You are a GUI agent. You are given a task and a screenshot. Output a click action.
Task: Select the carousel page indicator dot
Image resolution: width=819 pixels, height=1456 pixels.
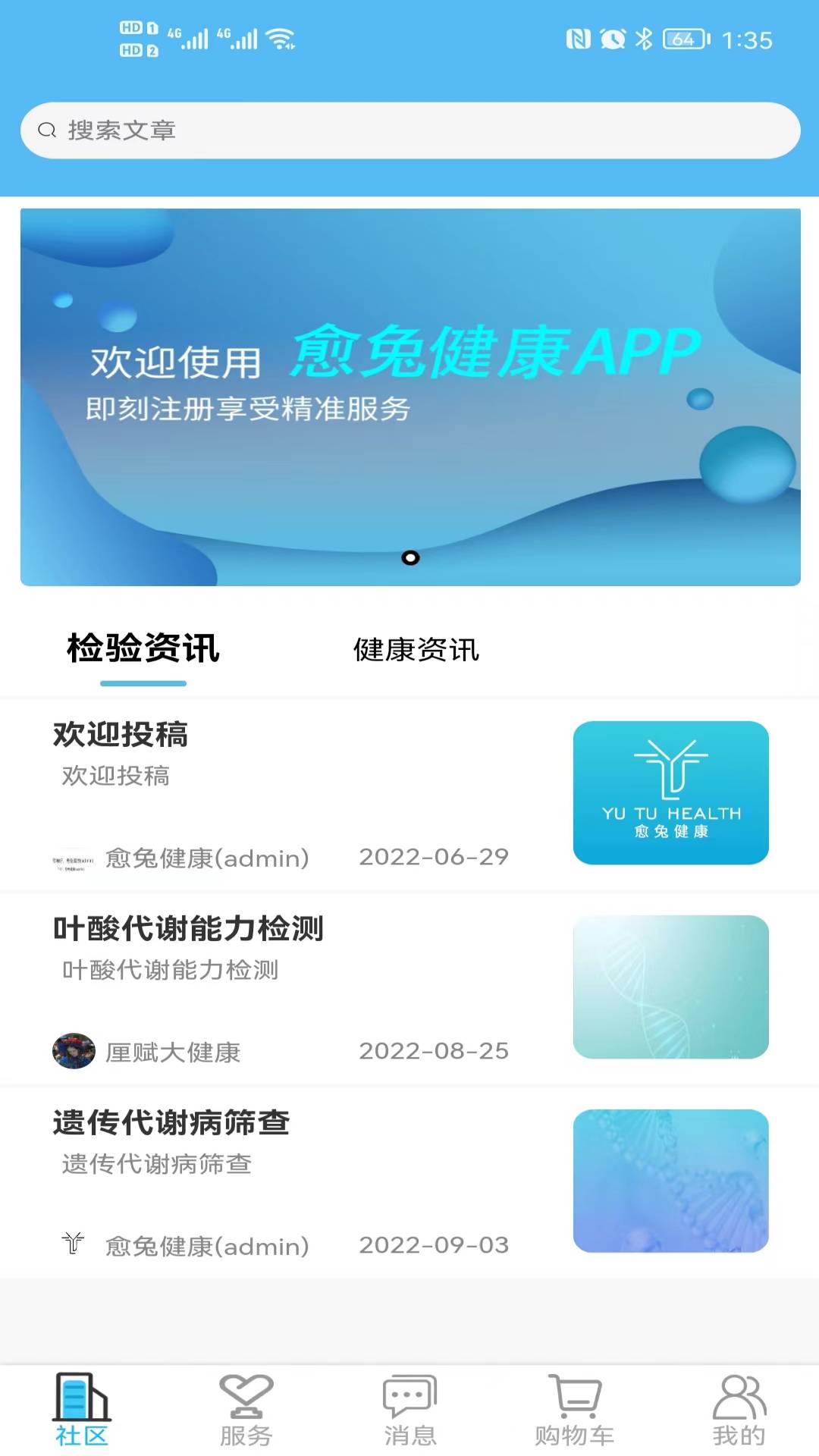(x=412, y=559)
